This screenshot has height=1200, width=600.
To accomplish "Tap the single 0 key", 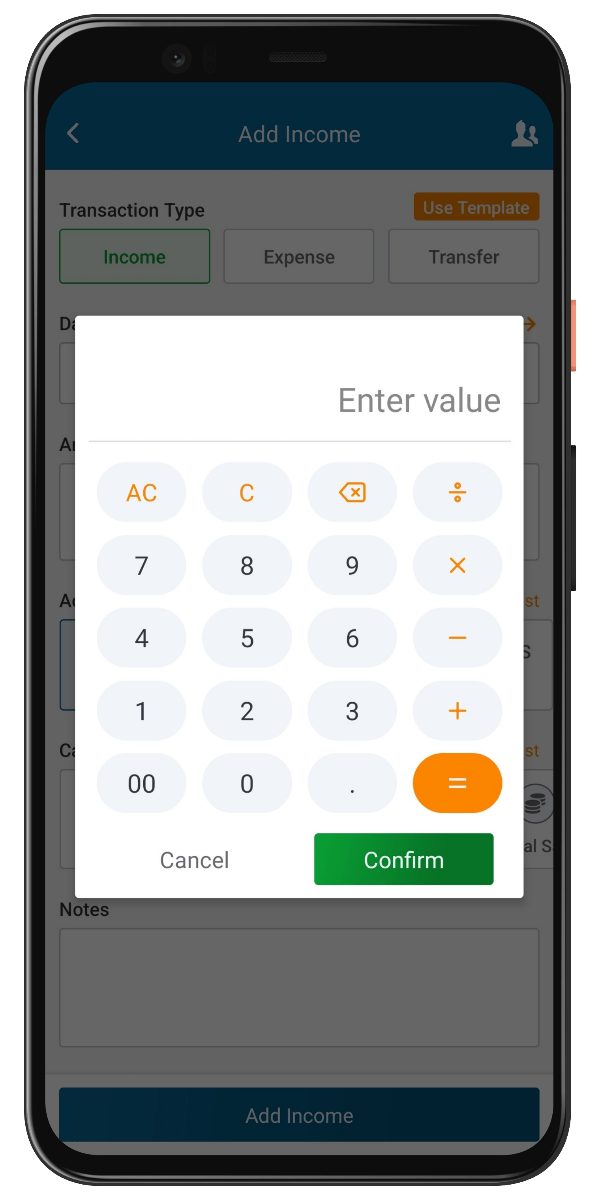I will (247, 783).
